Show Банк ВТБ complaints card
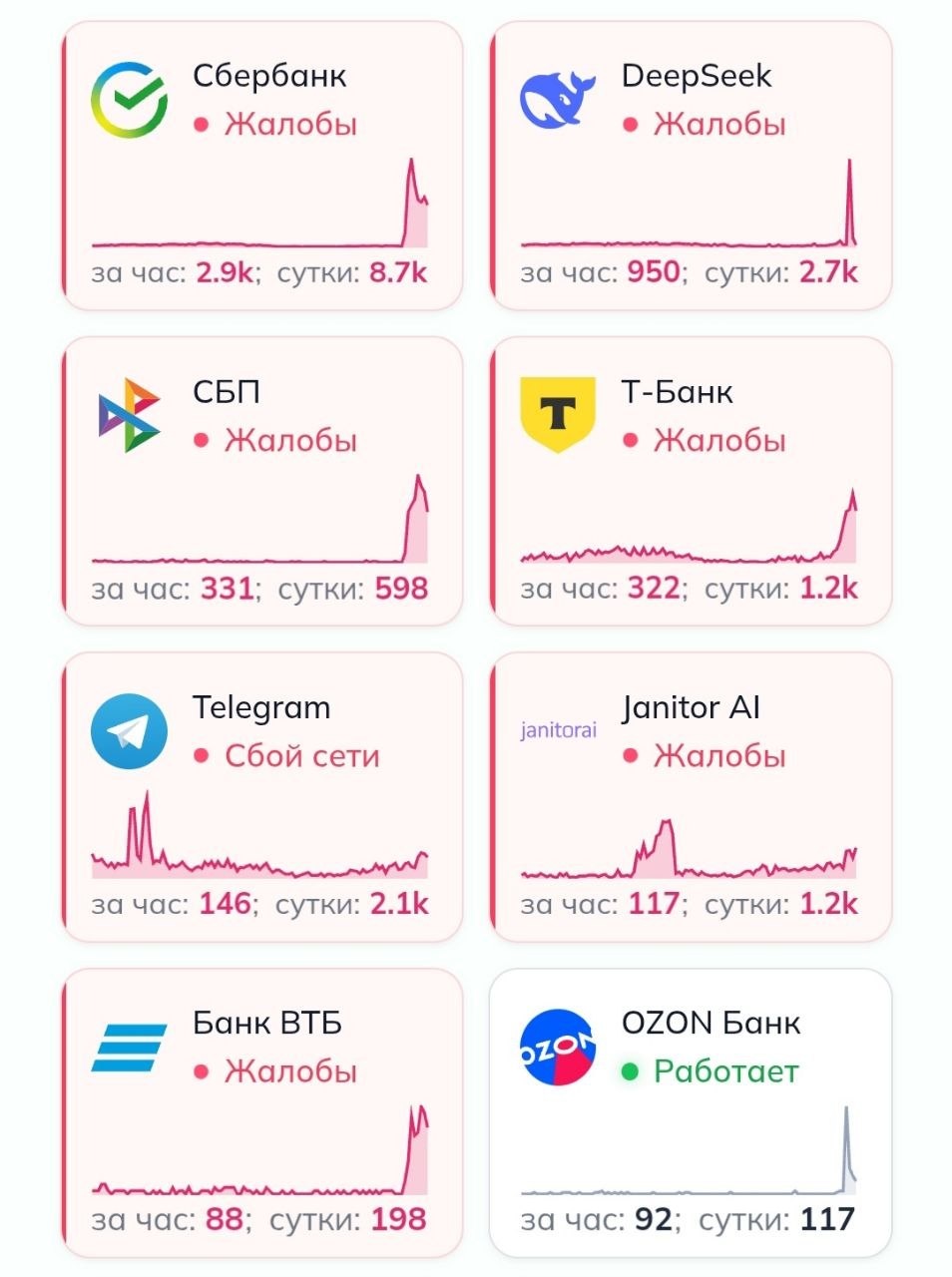 [262, 1112]
